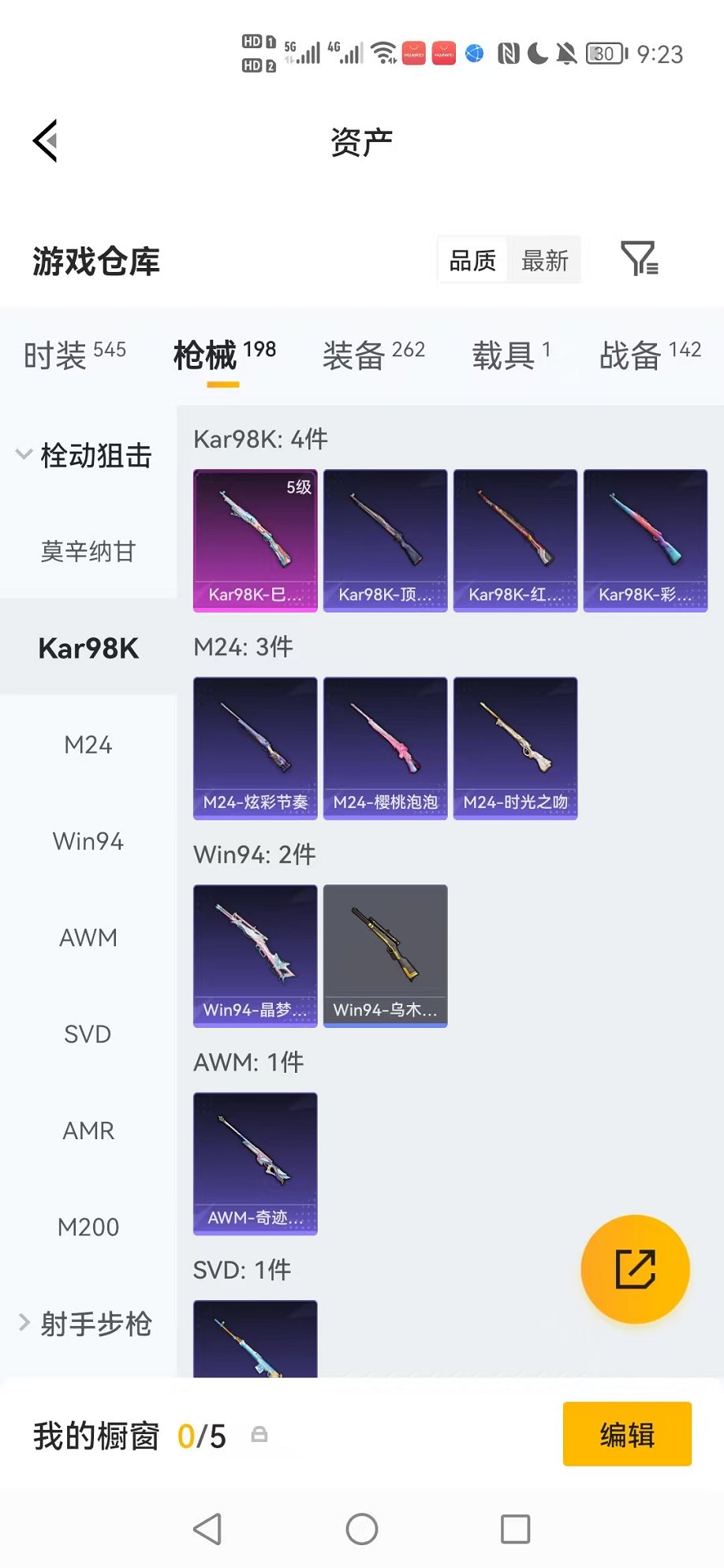Go back using the top-left arrow

[x=44, y=139]
